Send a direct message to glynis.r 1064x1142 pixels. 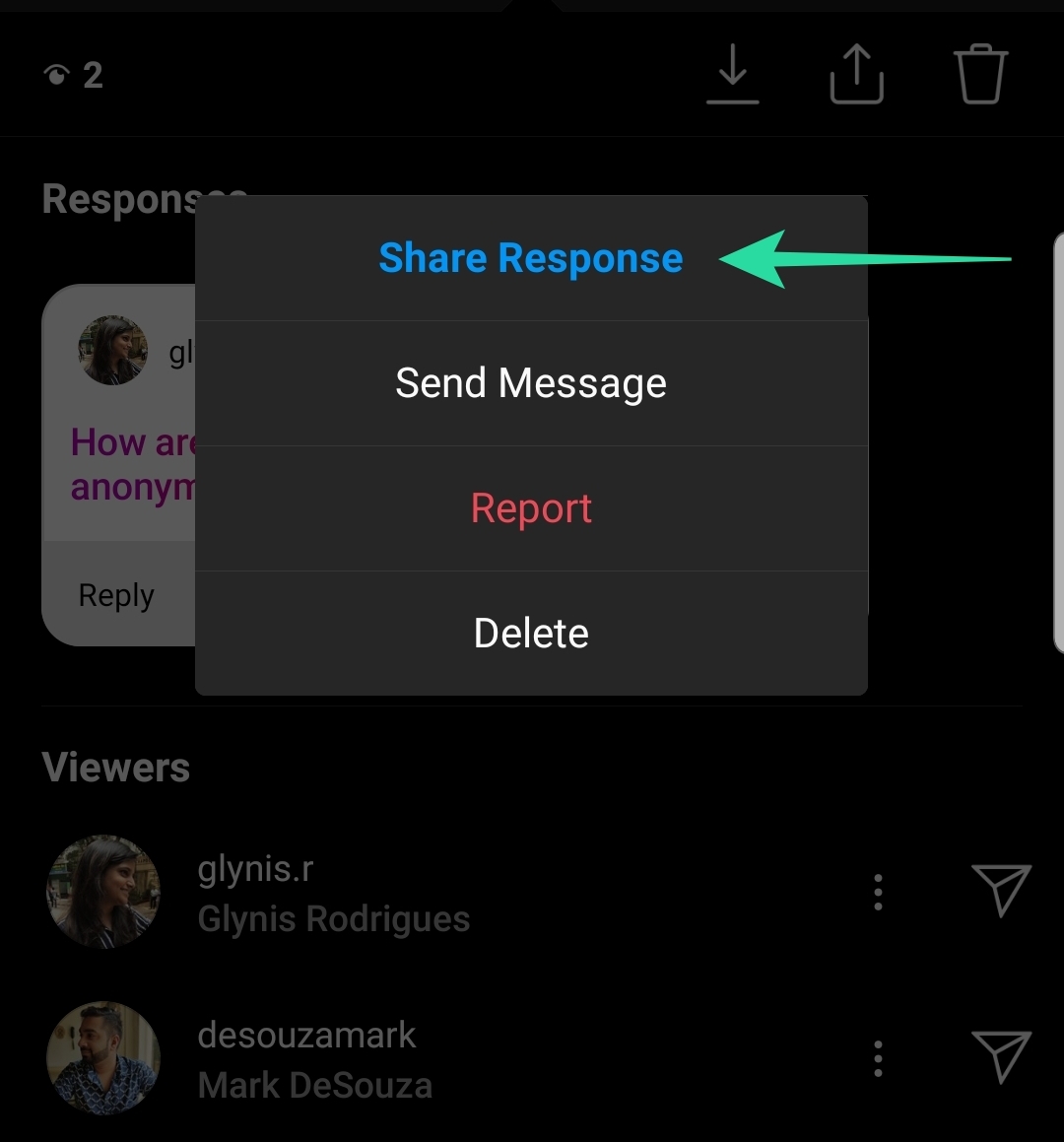tap(1001, 891)
